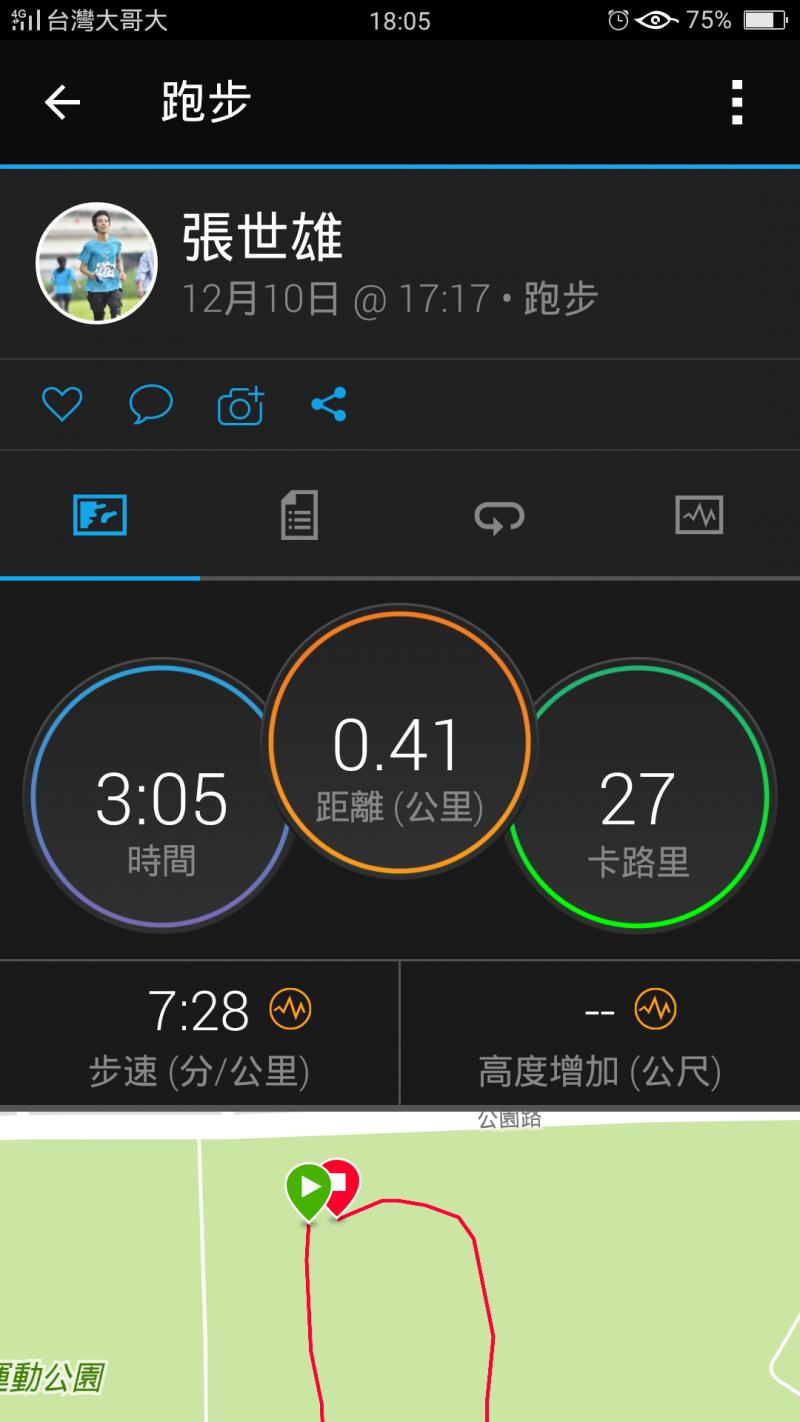
Task: Open the comments bubble
Action: 151,405
